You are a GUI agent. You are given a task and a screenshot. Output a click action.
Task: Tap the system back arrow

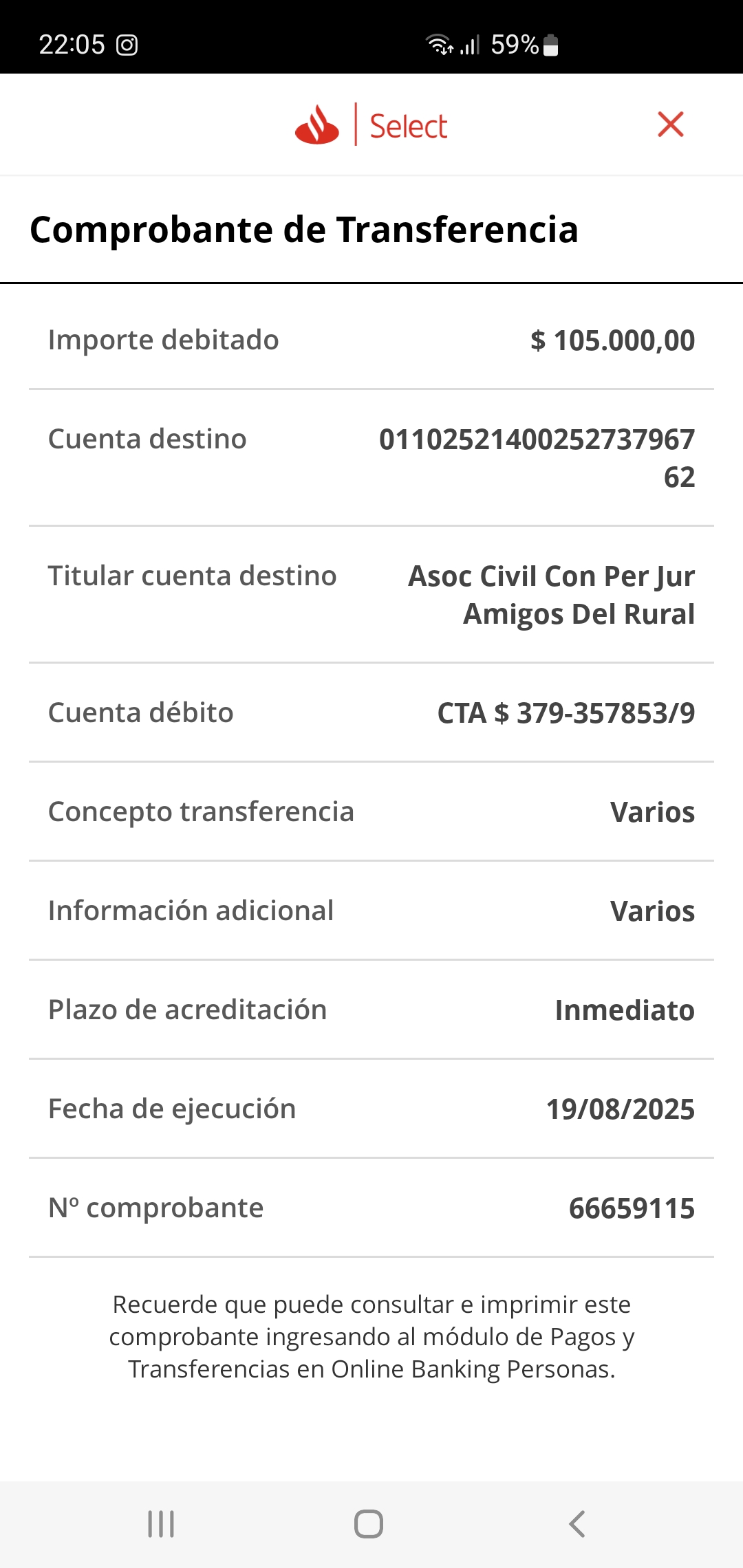click(577, 1524)
